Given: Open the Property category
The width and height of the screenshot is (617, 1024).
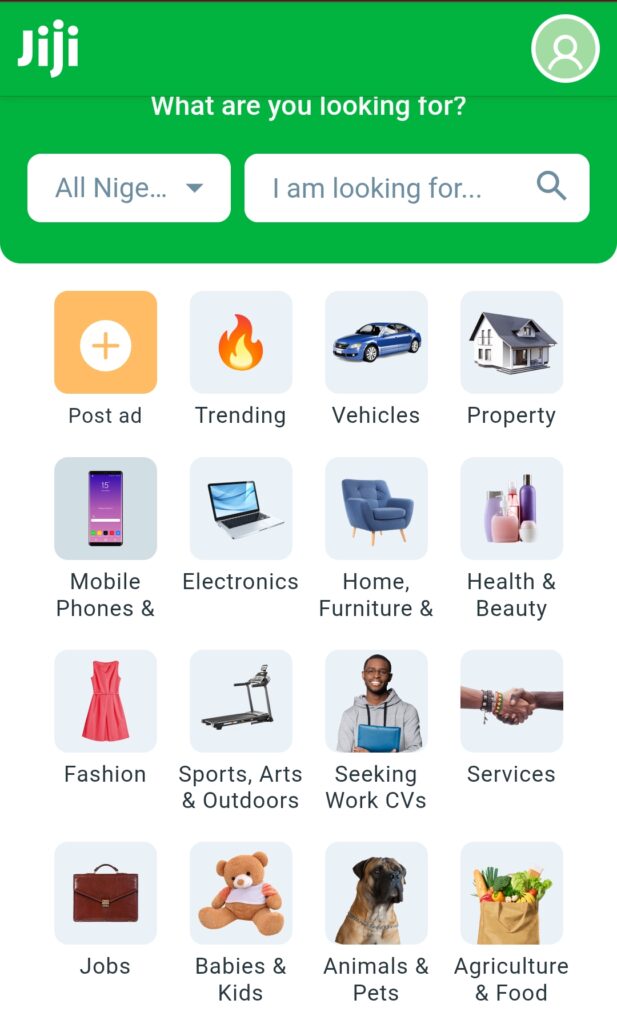Looking at the screenshot, I should [x=511, y=343].
